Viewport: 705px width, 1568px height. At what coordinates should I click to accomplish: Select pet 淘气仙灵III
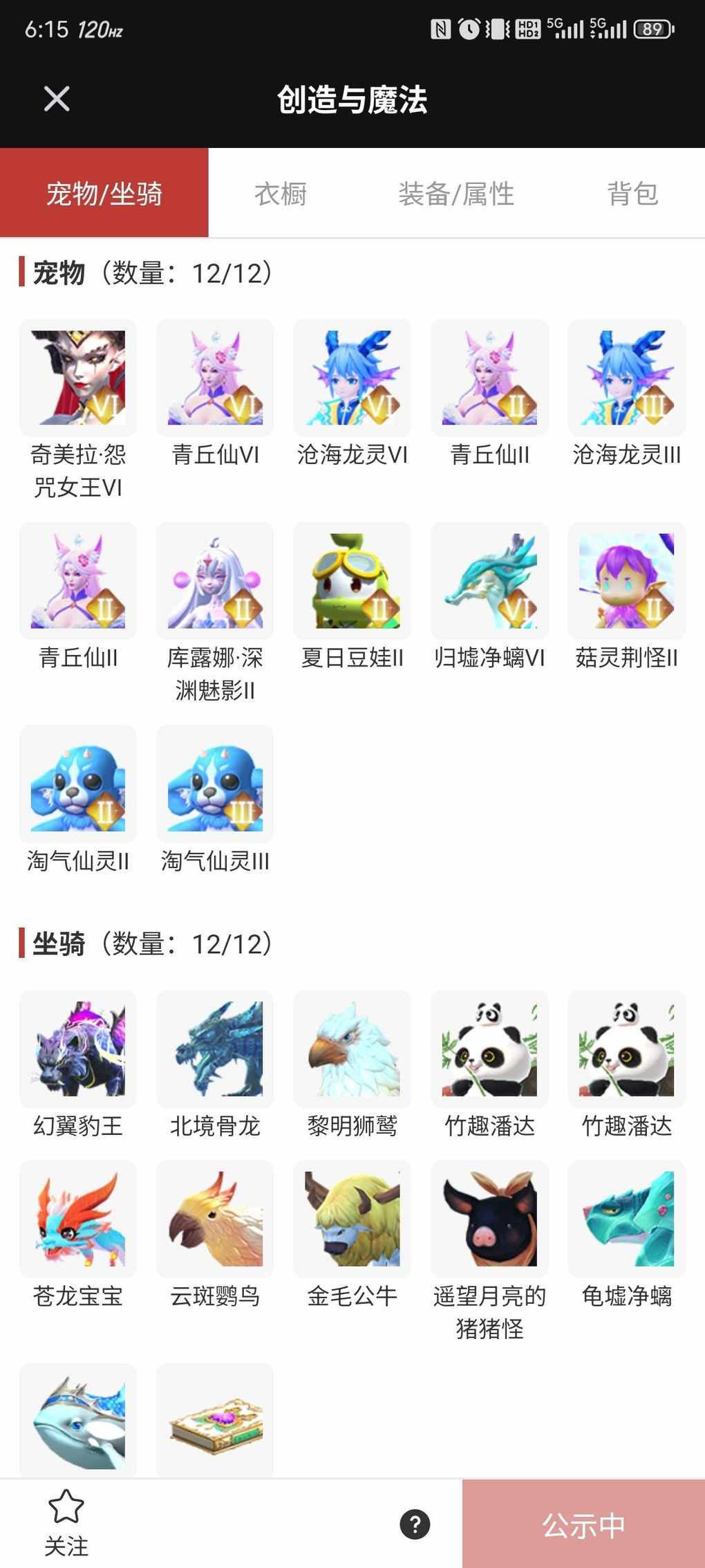[x=215, y=784]
